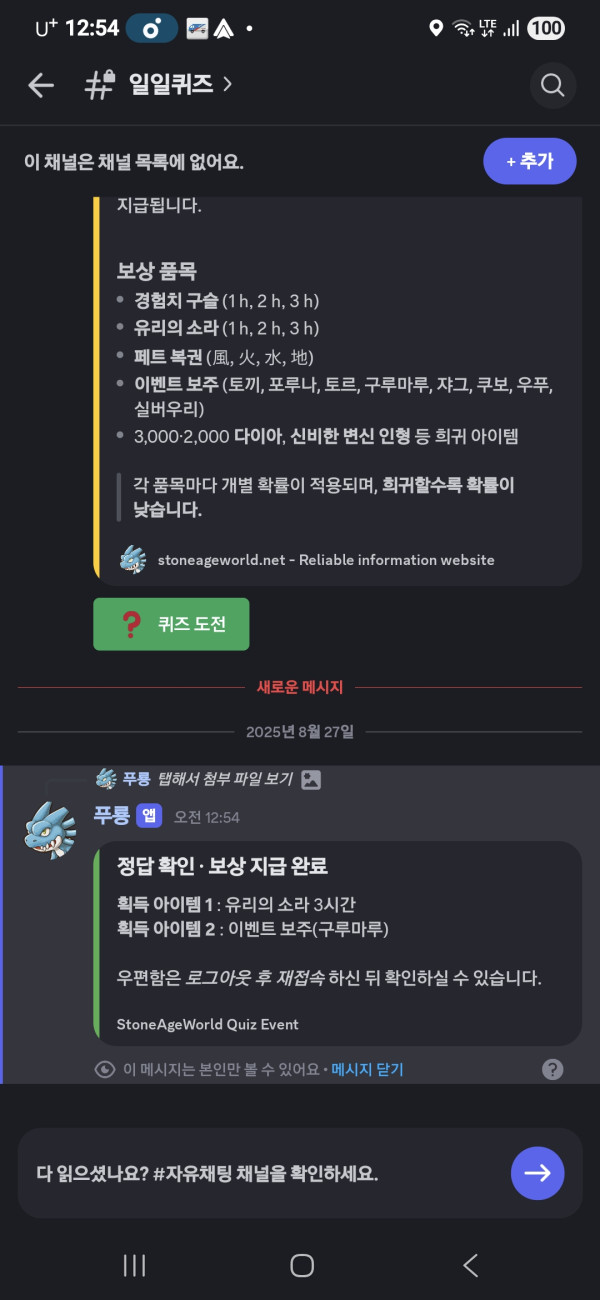Dismiss the message via 메시지 닫기
This screenshot has height=1300, width=600.
pos(367,1070)
